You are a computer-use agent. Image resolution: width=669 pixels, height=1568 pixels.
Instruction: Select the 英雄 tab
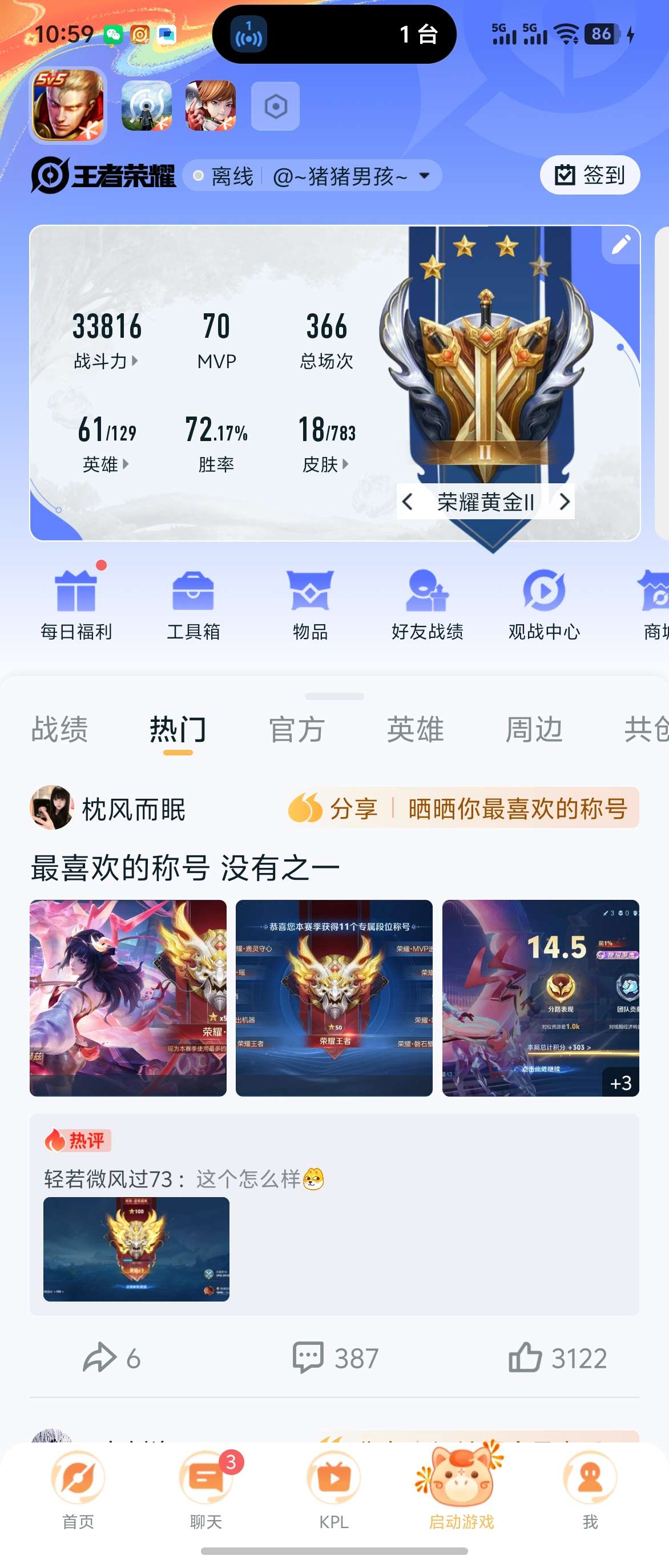[415, 729]
